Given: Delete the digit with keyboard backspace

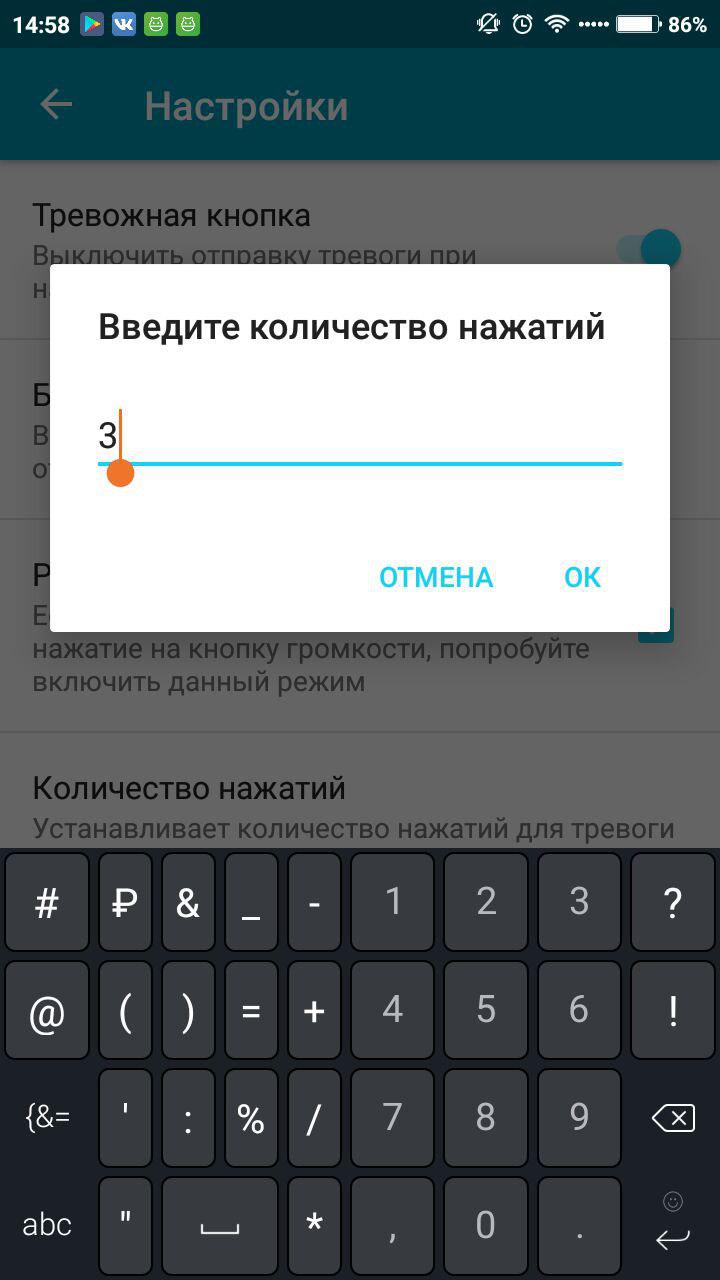Looking at the screenshot, I should 673,1117.
